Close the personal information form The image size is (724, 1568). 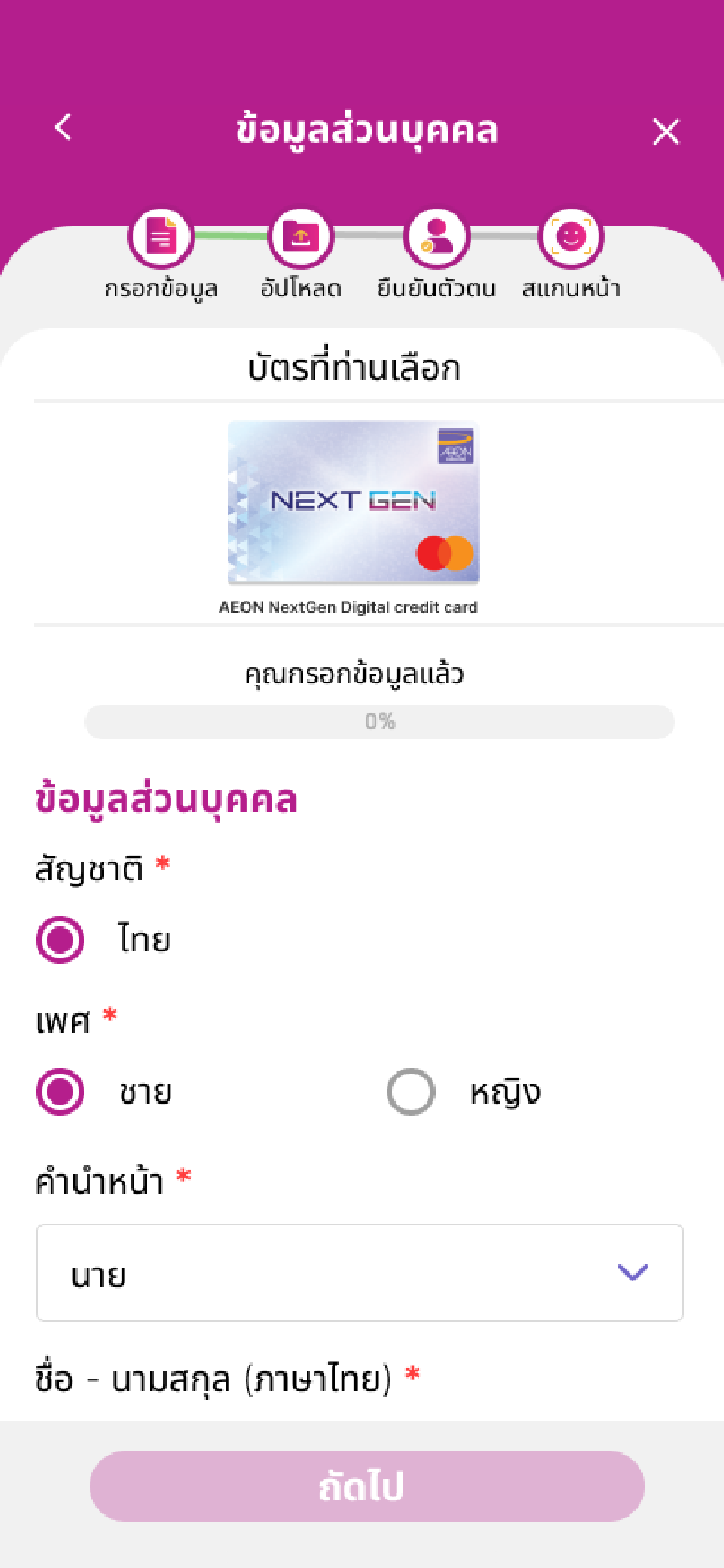click(x=665, y=131)
